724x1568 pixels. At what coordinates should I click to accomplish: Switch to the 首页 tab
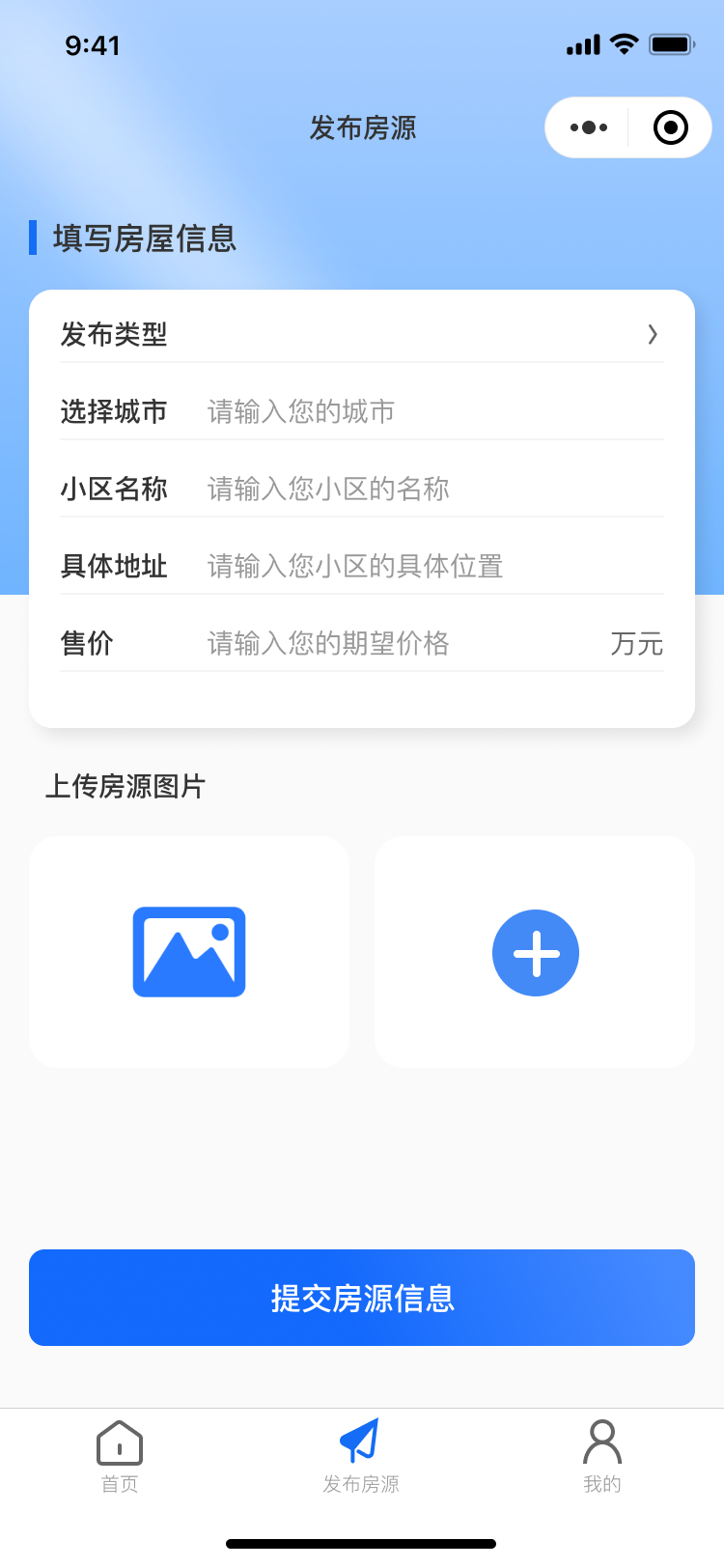(120, 1456)
